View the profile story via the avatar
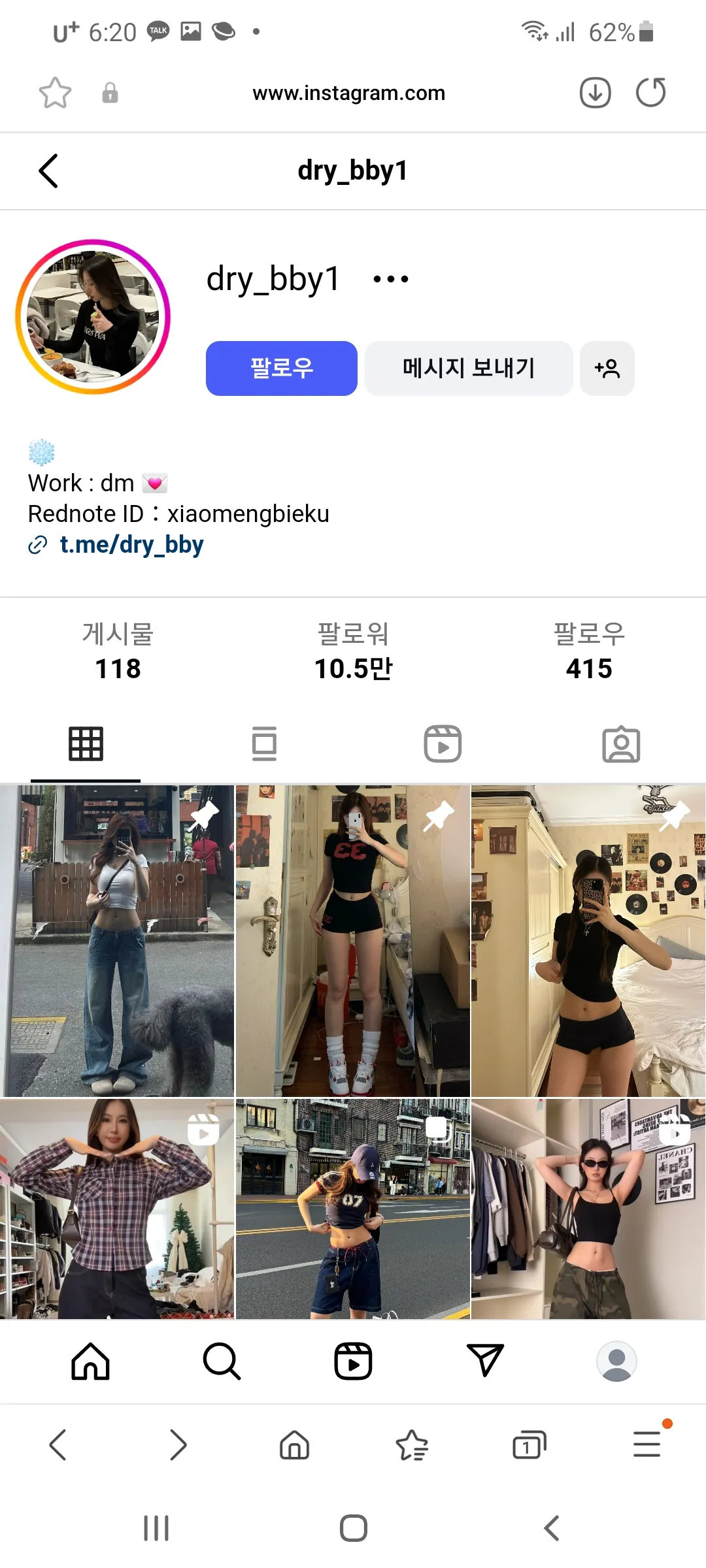The image size is (706, 1568). [x=93, y=317]
